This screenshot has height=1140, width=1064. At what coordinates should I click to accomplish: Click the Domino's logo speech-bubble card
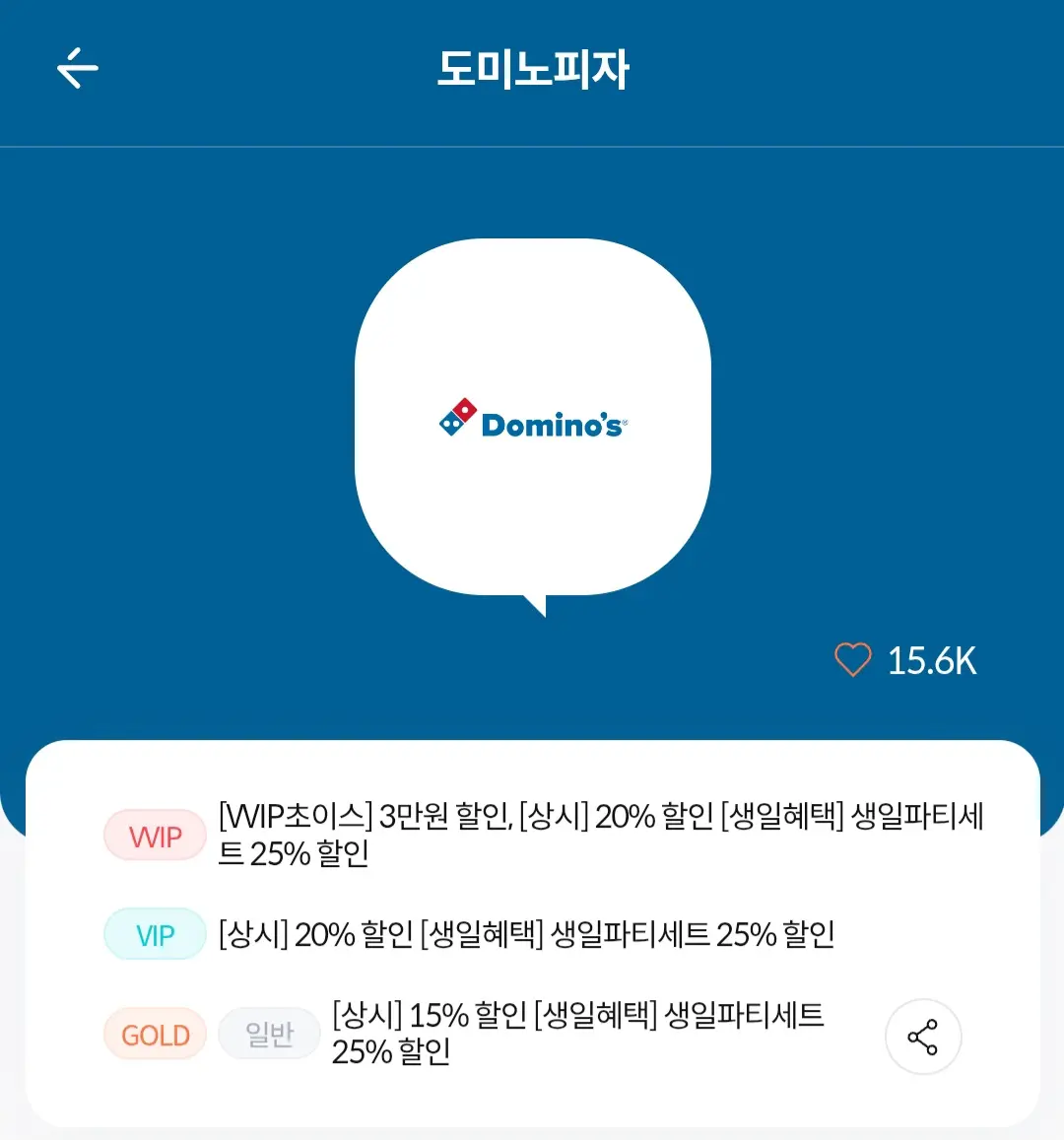click(x=535, y=418)
